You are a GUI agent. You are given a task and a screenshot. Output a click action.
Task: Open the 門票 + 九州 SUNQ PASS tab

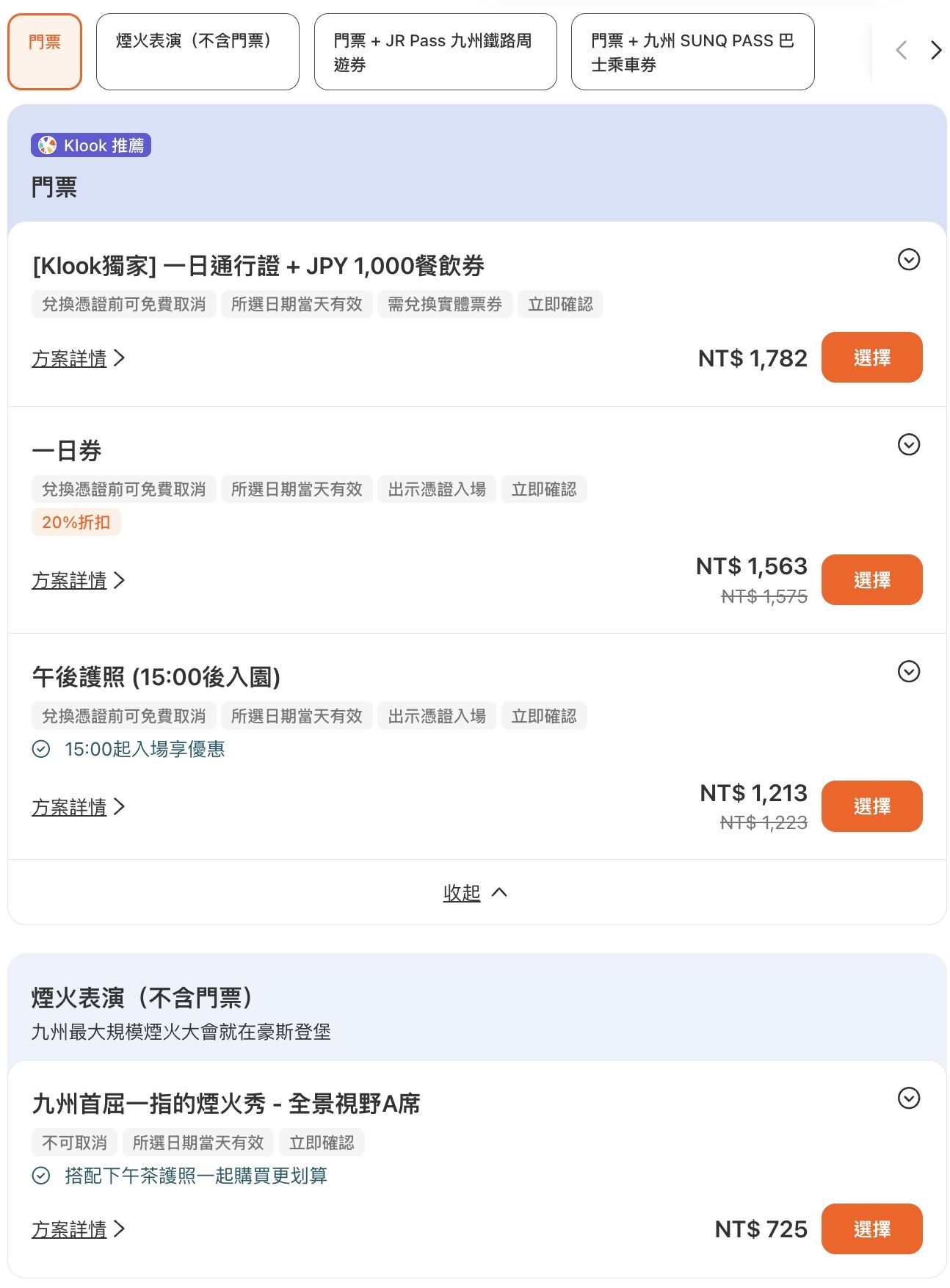pos(692,51)
